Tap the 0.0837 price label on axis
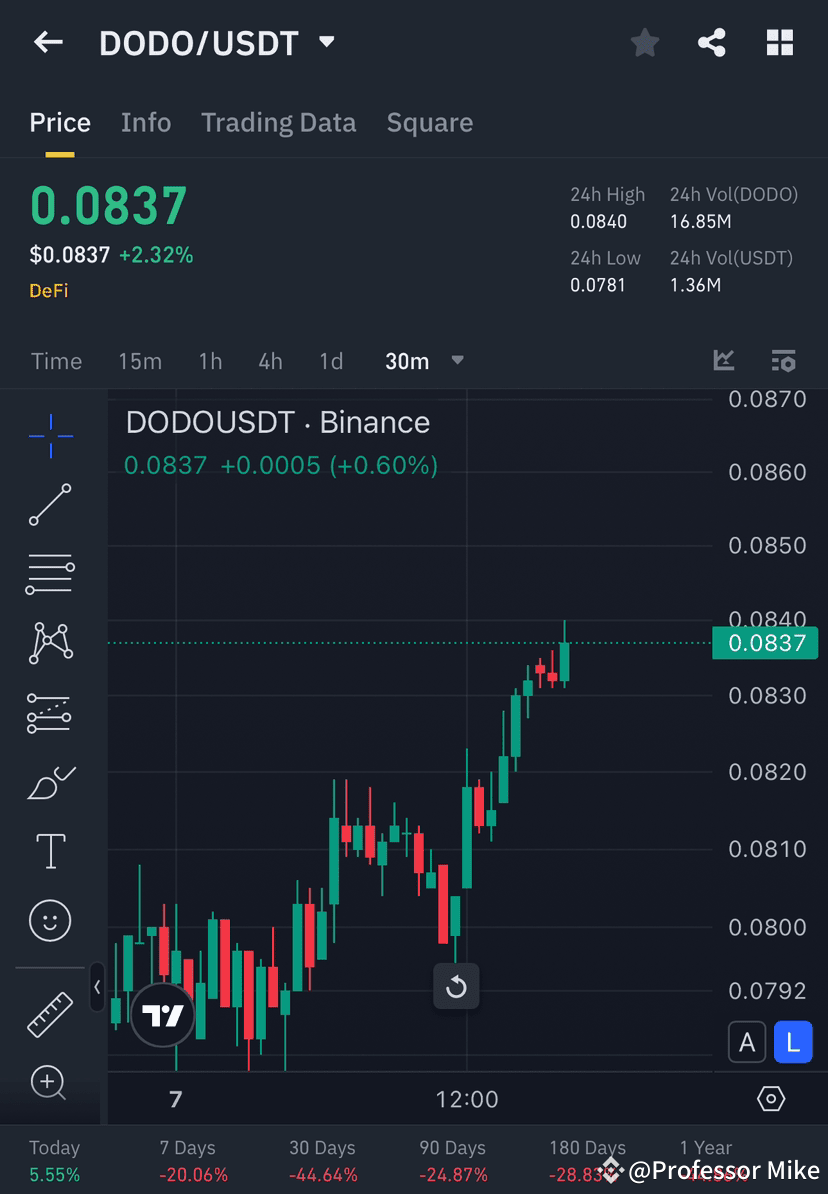The width and height of the screenshot is (828, 1194). pyautogui.click(x=765, y=643)
